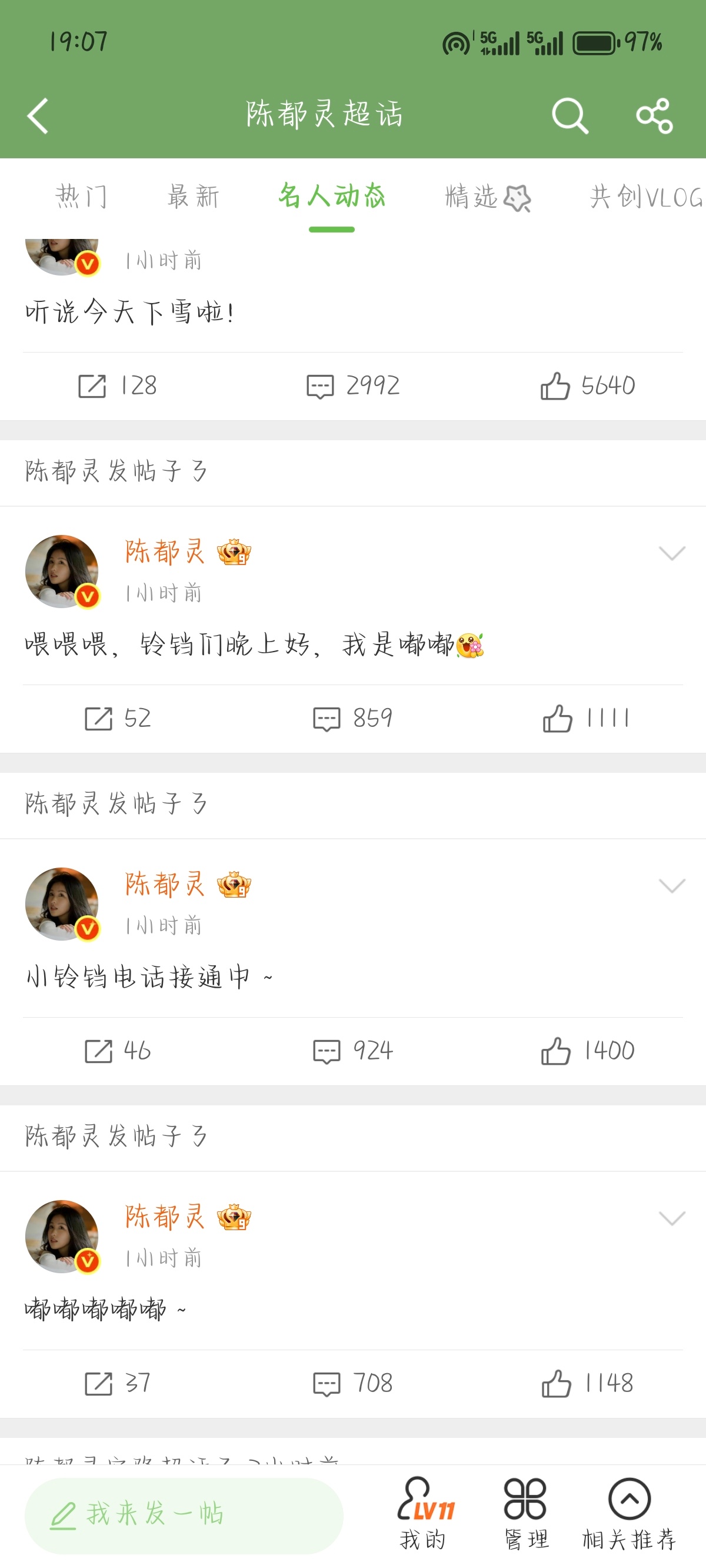The height and width of the screenshot is (1568, 706).
Task: Switch to the 热门 tab
Action: point(81,196)
